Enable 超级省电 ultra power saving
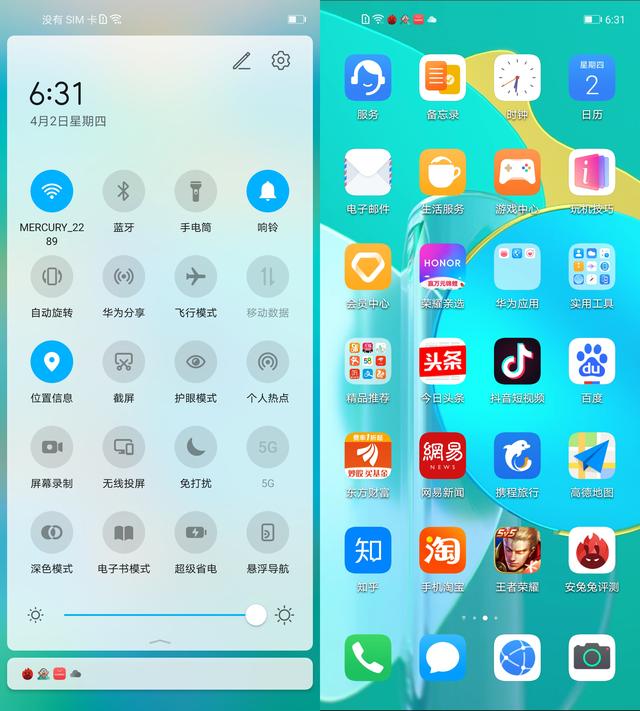The height and width of the screenshot is (711, 640). pos(196,532)
